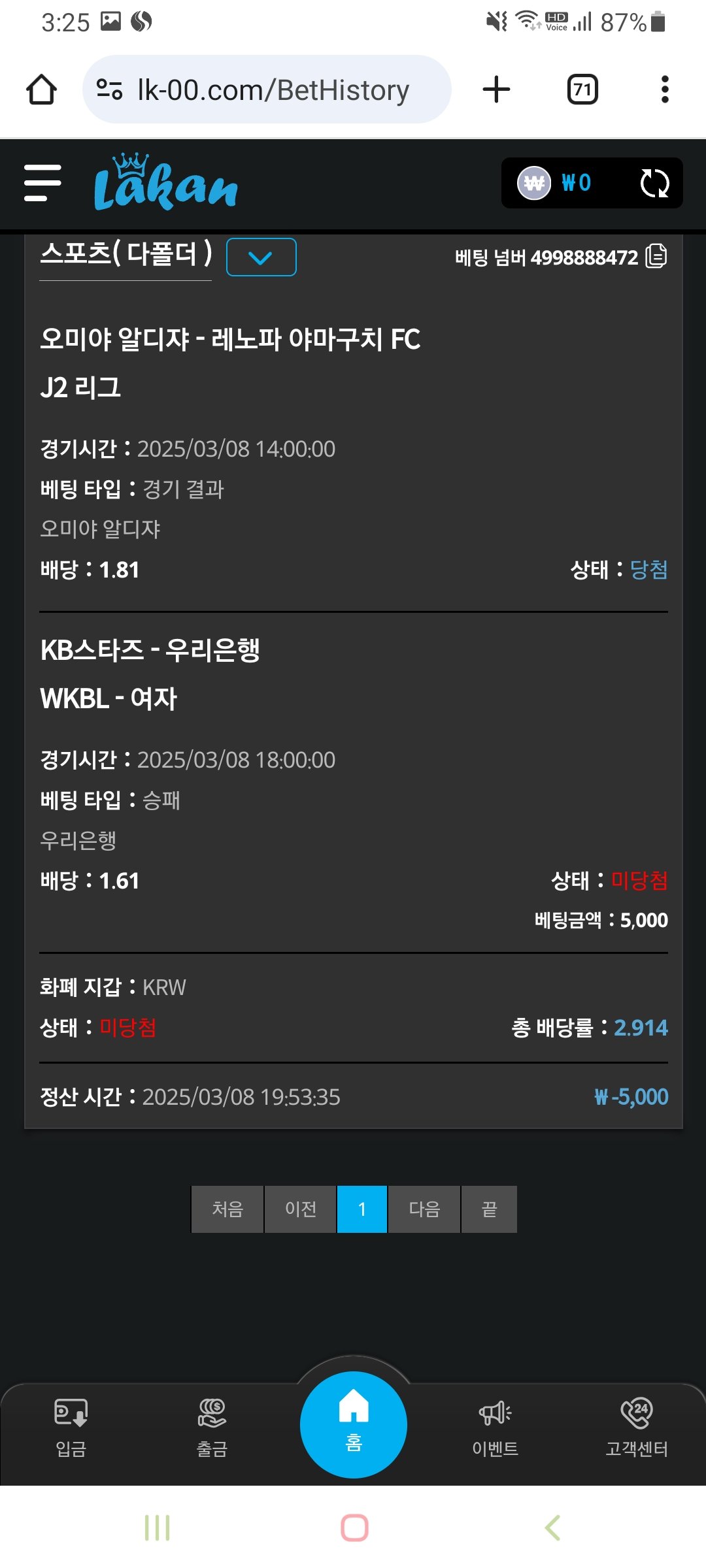Go to the 처음 first page
Viewport: 706px width, 1568px height.
tap(227, 1209)
